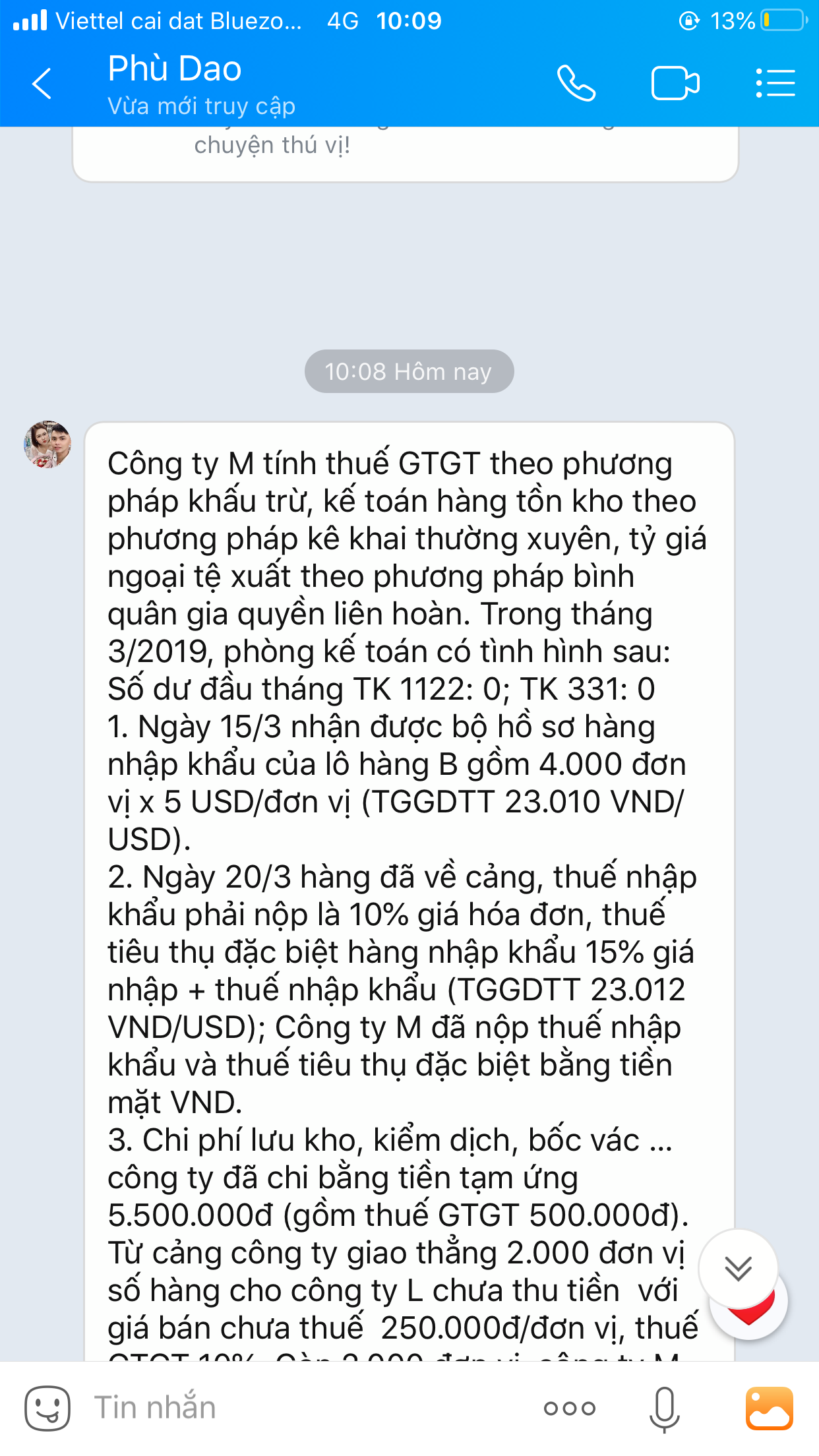Open the sticker and emoji picker

[47, 1408]
